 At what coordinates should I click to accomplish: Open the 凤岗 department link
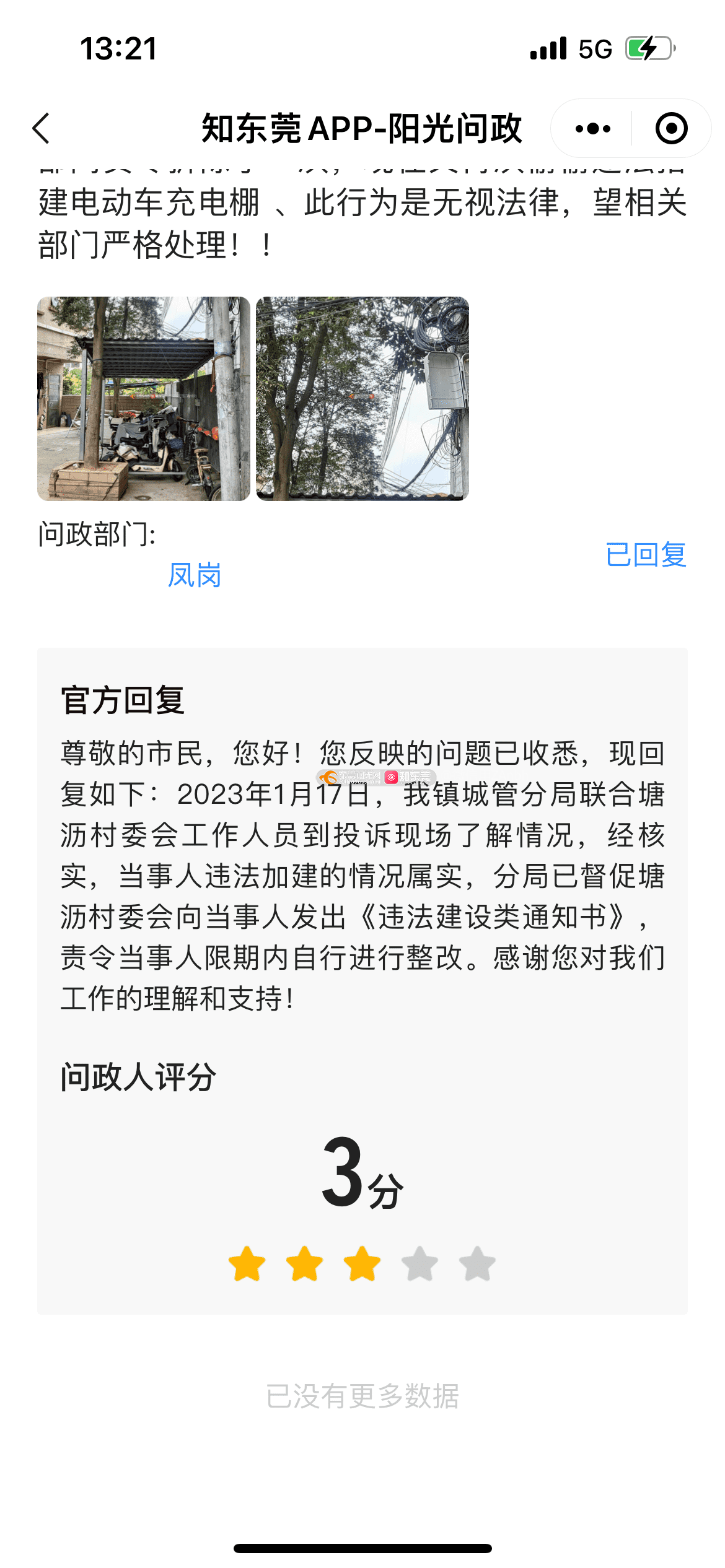click(x=195, y=575)
